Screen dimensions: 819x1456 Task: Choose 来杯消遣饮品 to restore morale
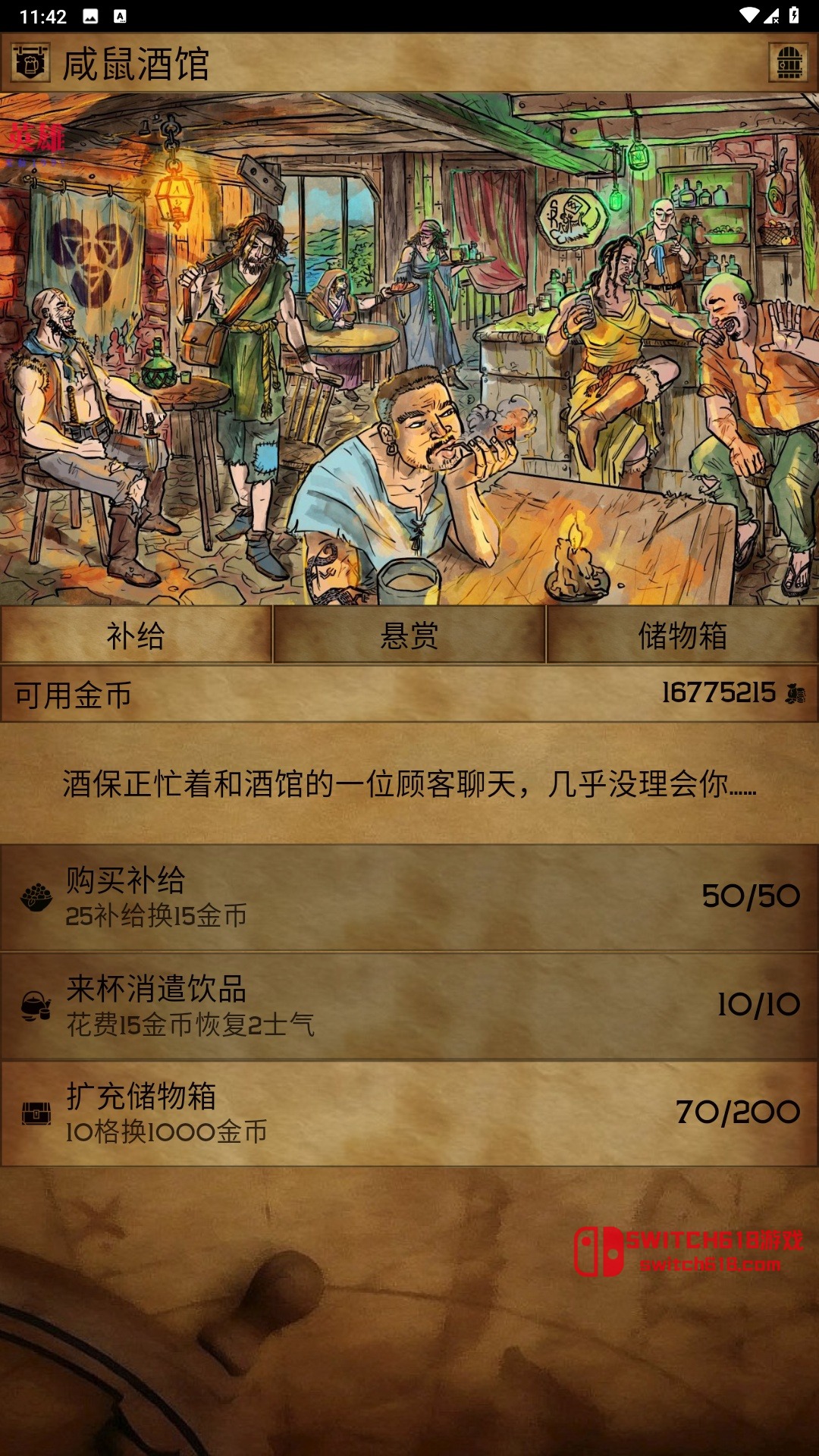[x=409, y=1006]
